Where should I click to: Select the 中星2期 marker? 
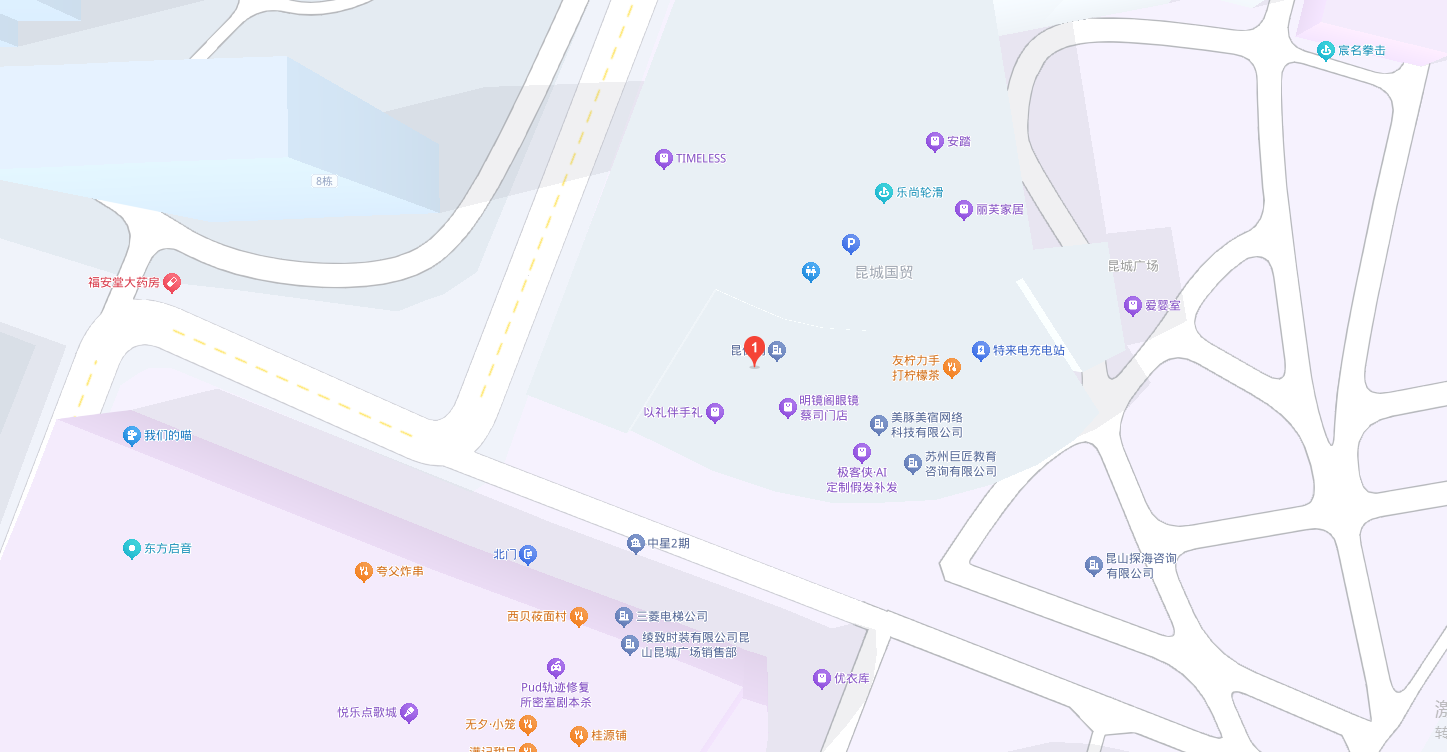click(x=635, y=543)
